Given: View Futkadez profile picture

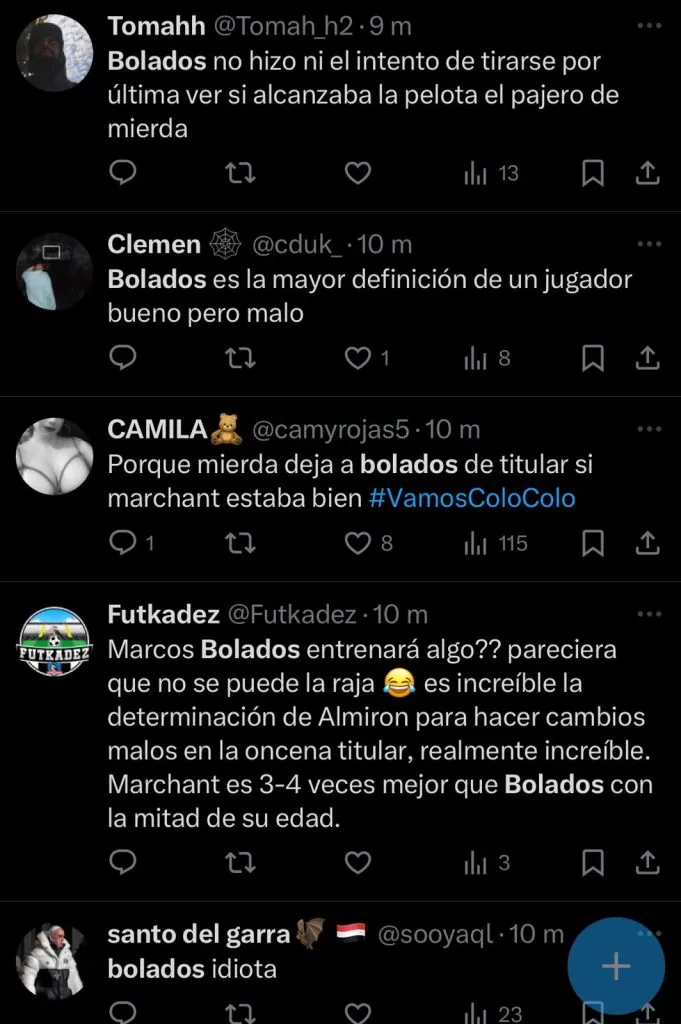Looking at the screenshot, I should [x=55, y=642].
